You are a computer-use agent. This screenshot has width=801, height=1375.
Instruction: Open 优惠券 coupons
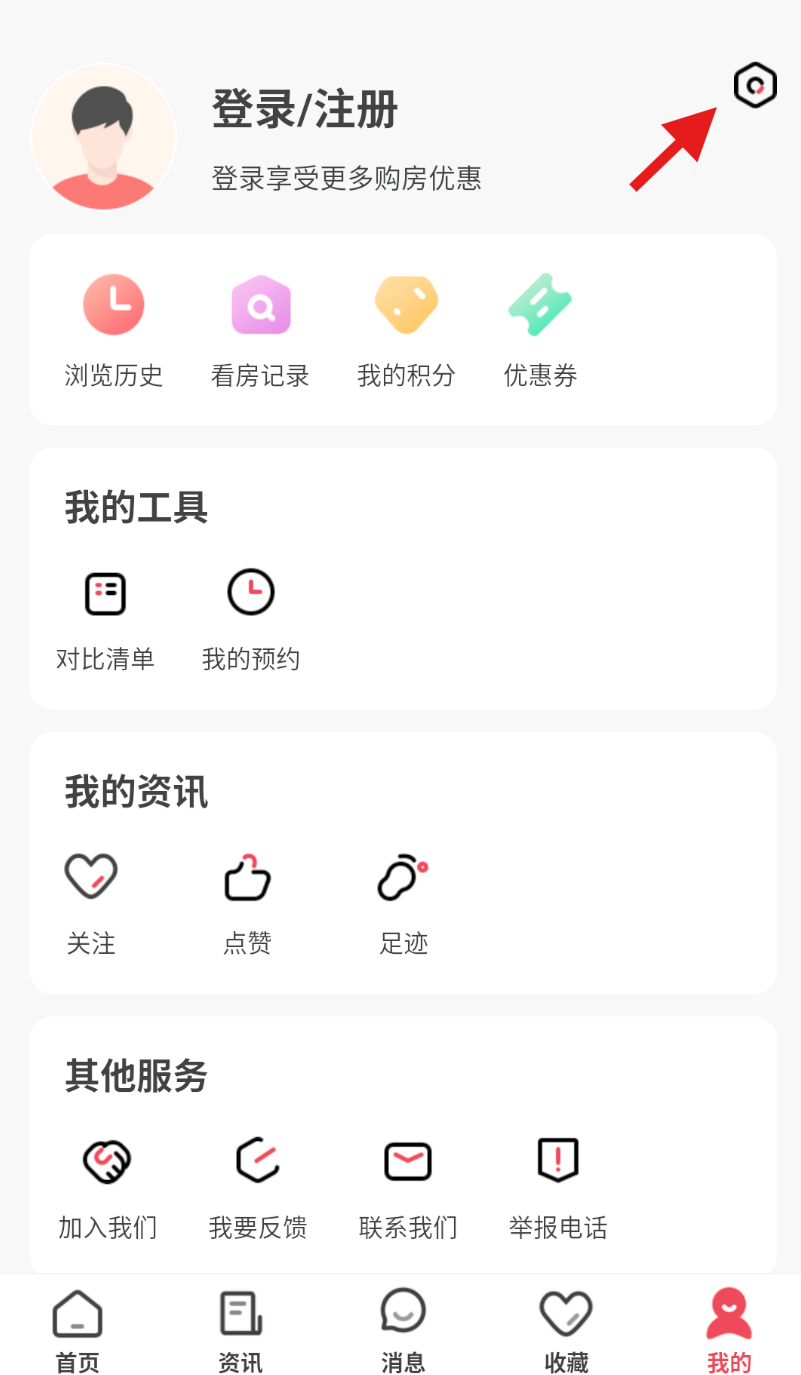(x=540, y=330)
